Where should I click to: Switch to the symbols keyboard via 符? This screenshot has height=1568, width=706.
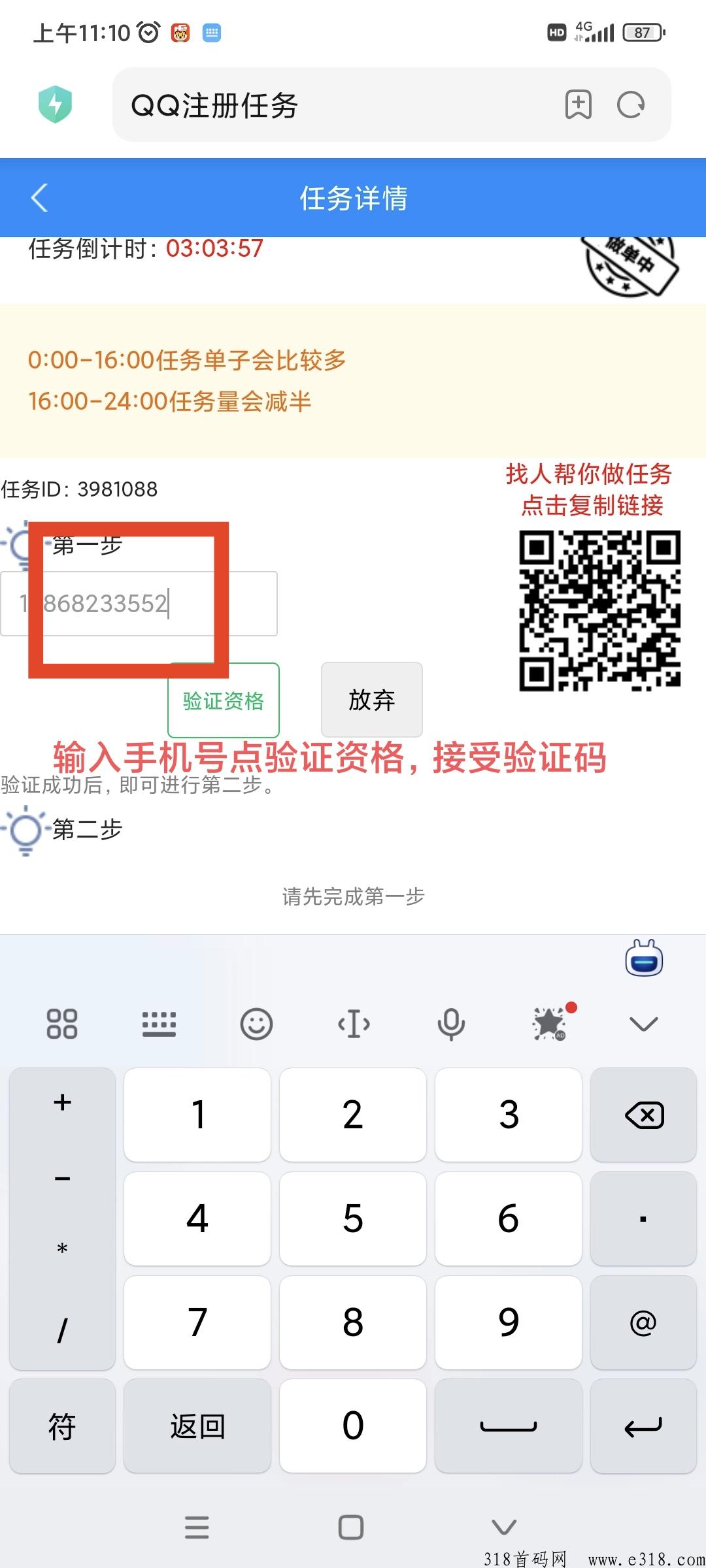point(62,1426)
